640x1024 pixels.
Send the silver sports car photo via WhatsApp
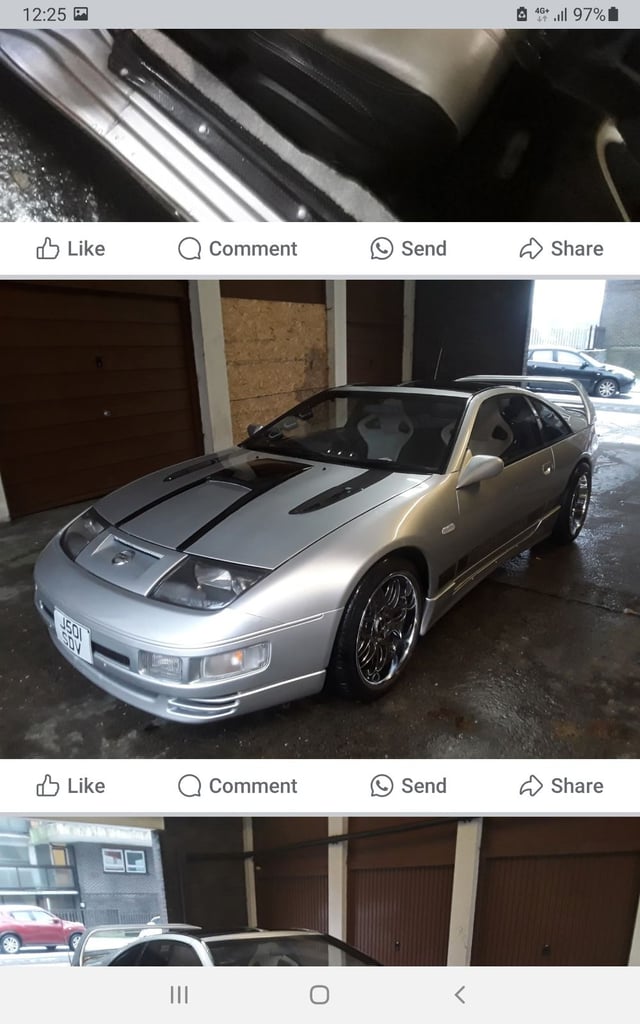point(409,786)
